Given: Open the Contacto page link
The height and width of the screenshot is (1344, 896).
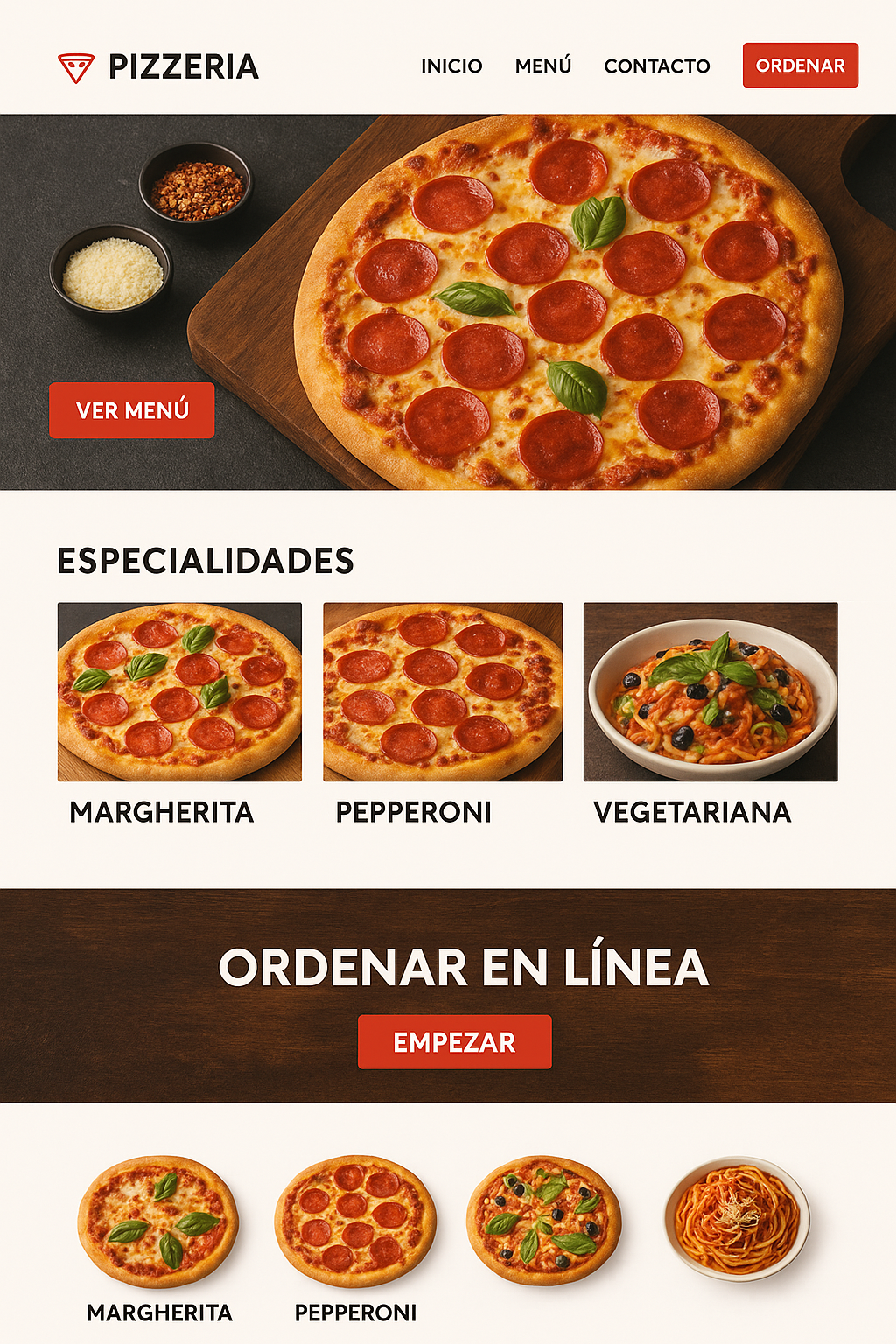Looking at the screenshot, I should [657, 66].
